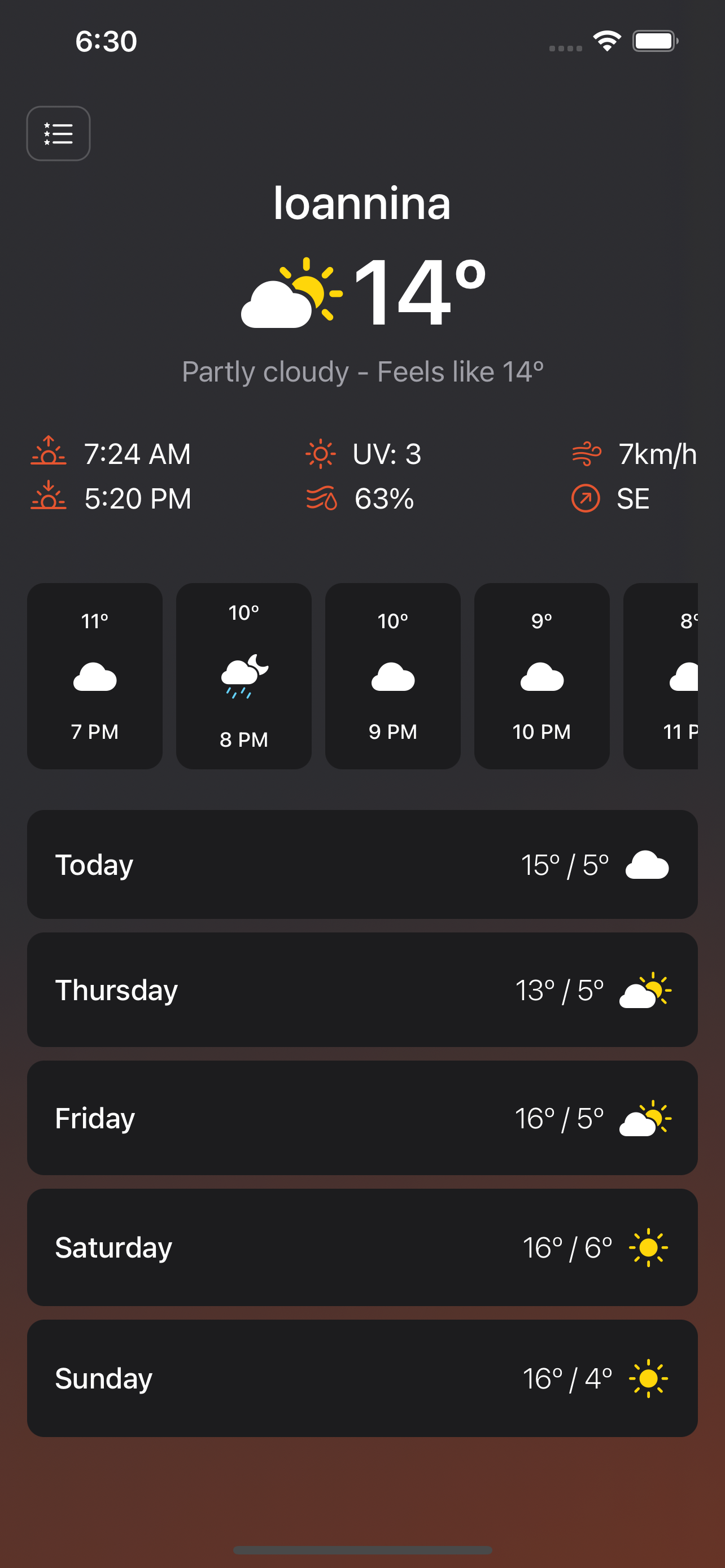This screenshot has width=725, height=1568.
Task: Choose the 10 PM hourly forecast card
Action: click(541, 676)
